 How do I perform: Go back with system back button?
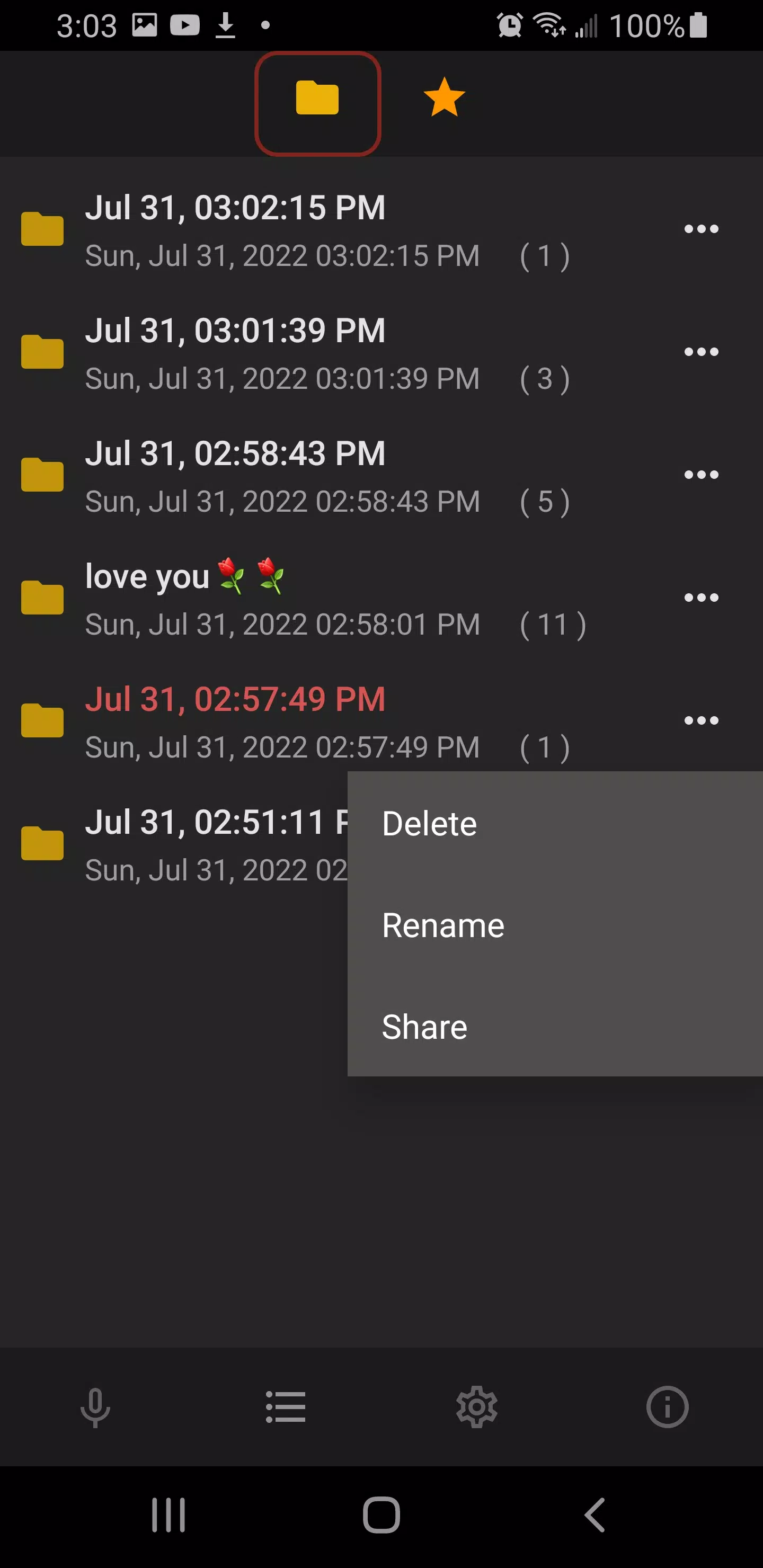[x=595, y=1515]
